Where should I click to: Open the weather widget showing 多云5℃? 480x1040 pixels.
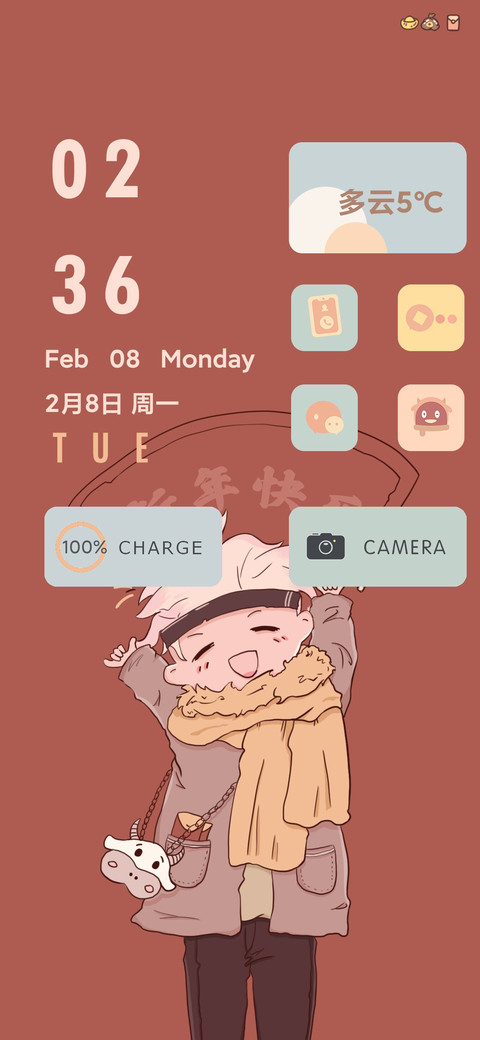[377, 198]
